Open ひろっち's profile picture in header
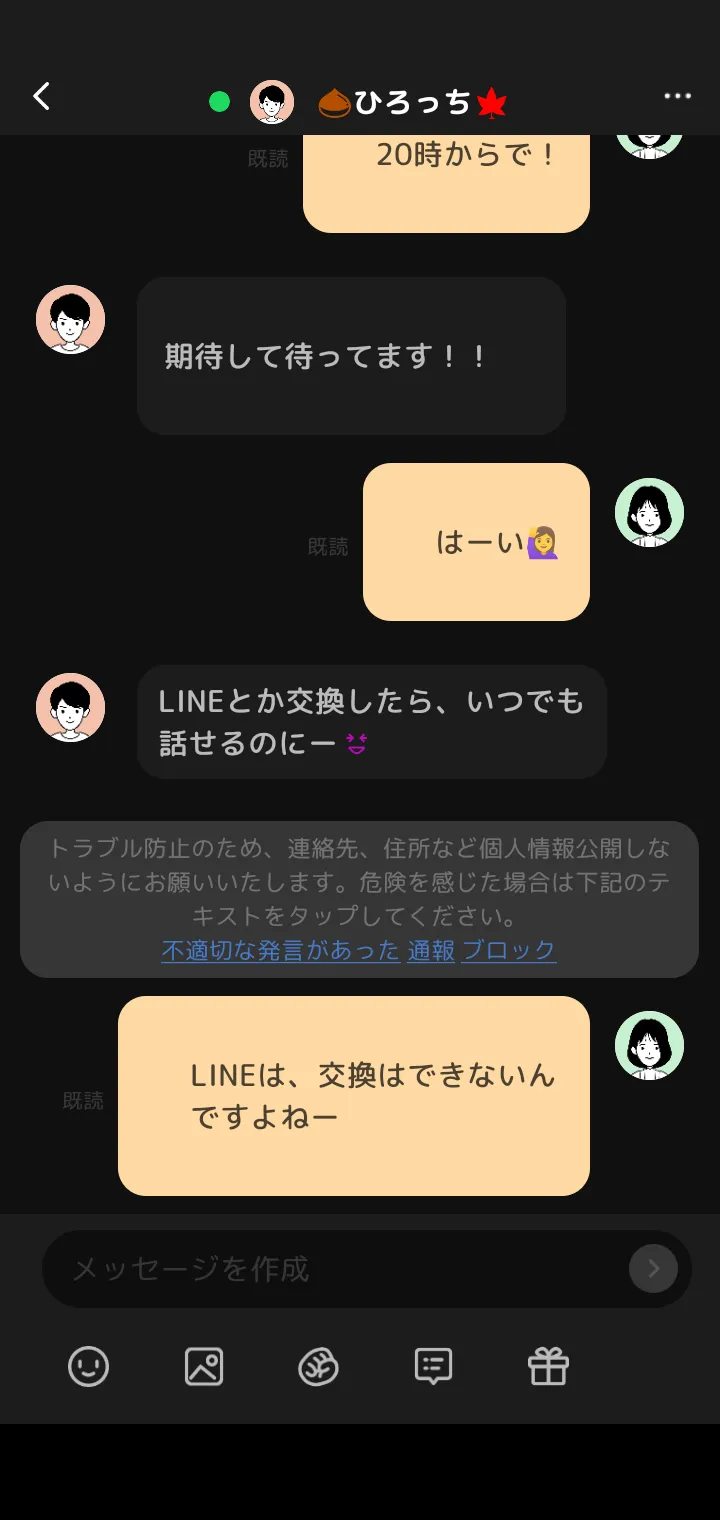720x1520 pixels. pos(271,101)
